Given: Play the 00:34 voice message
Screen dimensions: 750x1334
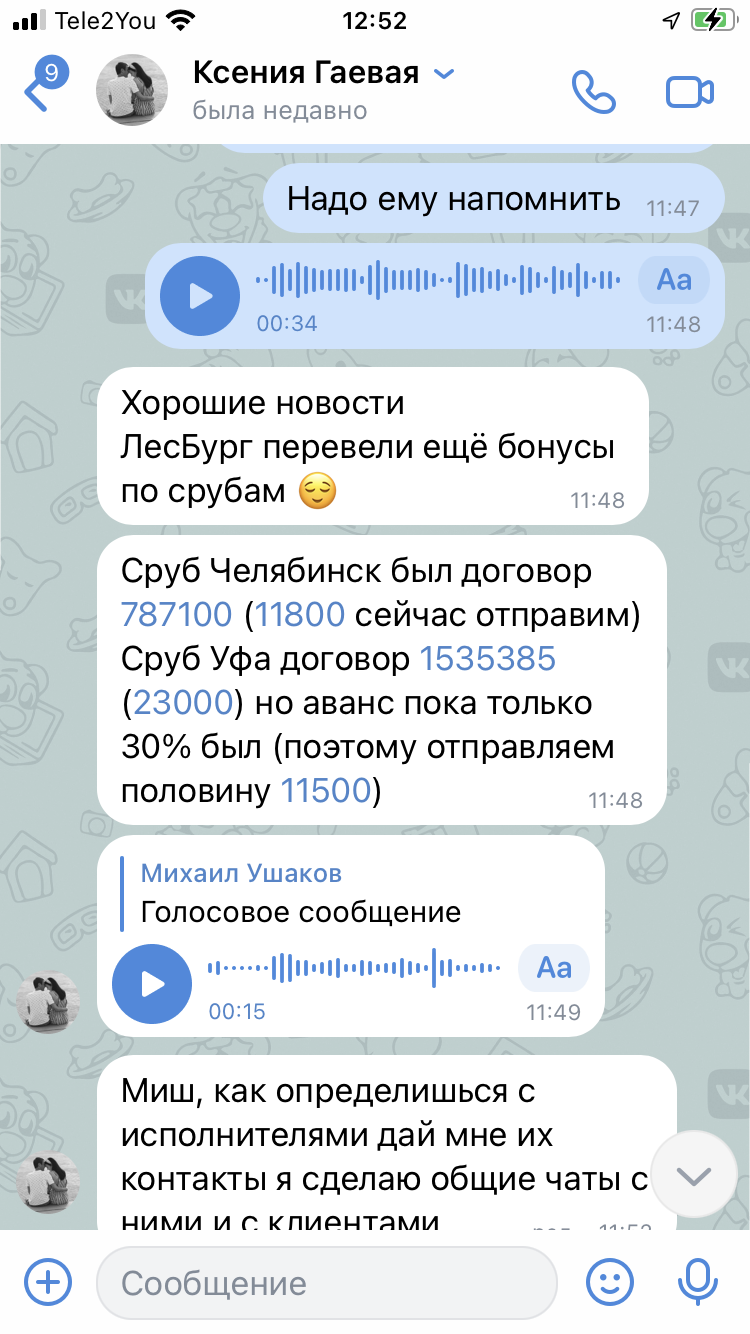Looking at the screenshot, I should [x=200, y=296].
